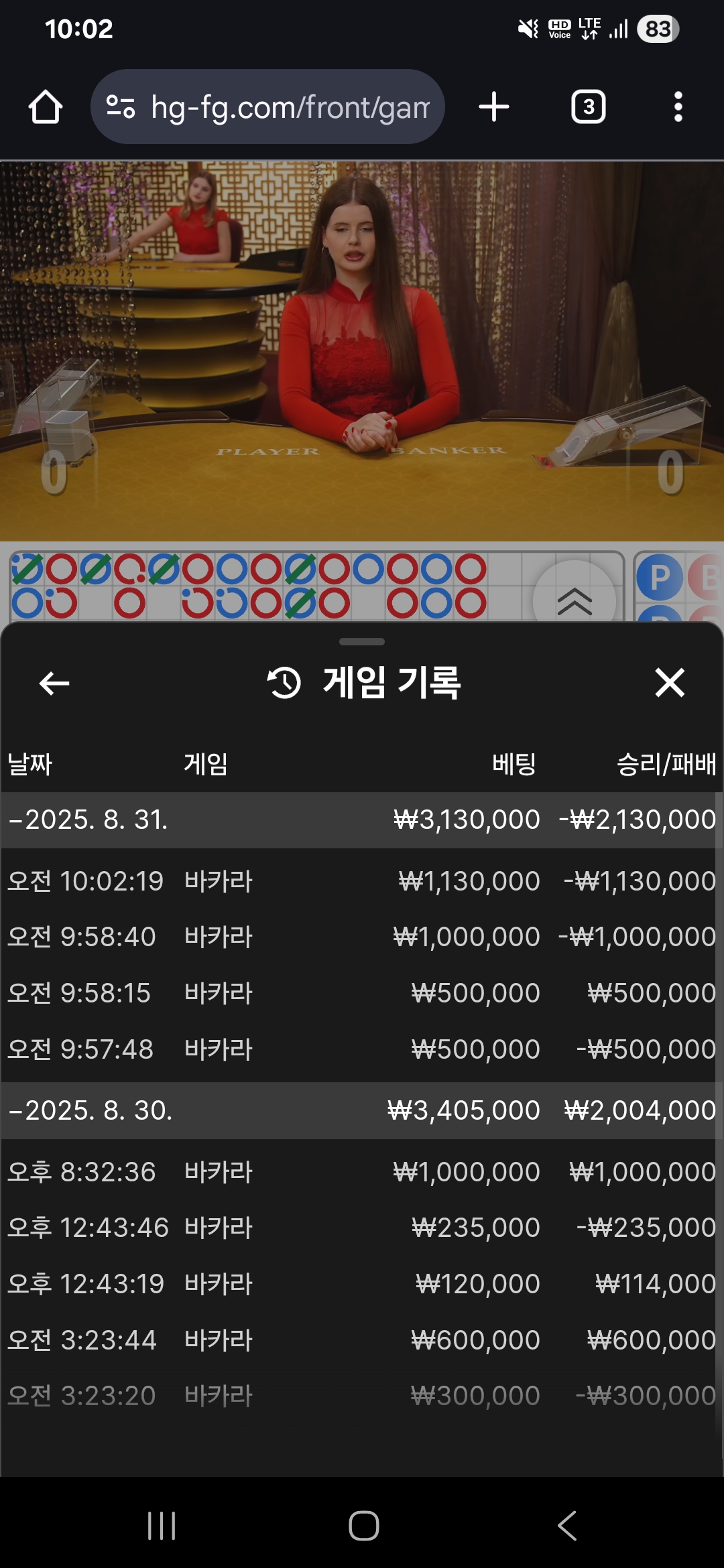The width and height of the screenshot is (724, 1568).
Task: Open the tab switcher showing 3 tabs
Action: pyautogui.click(x=588, y=107)
